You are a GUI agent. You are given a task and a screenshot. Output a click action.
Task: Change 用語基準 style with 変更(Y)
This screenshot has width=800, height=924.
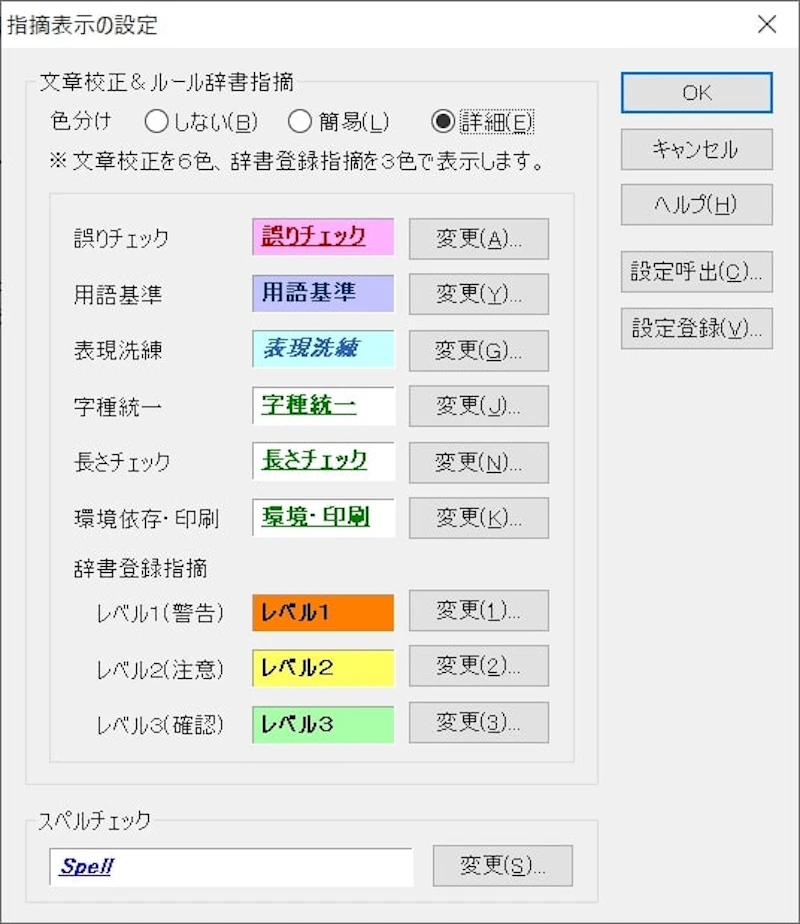(478, 294)
